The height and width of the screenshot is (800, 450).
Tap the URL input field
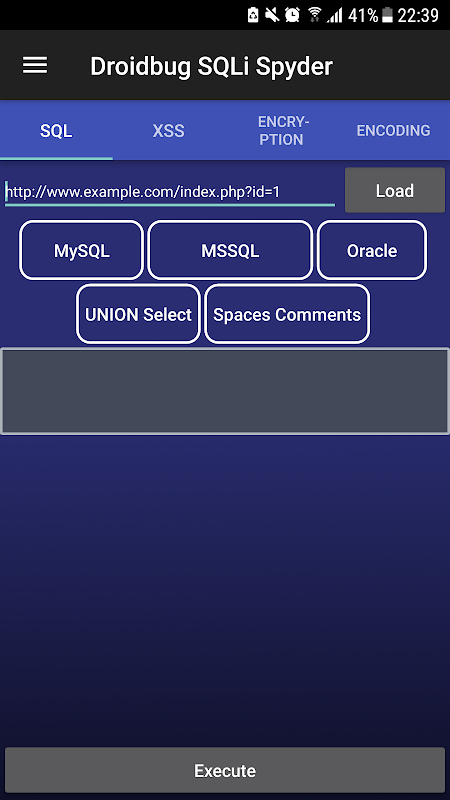170,192
